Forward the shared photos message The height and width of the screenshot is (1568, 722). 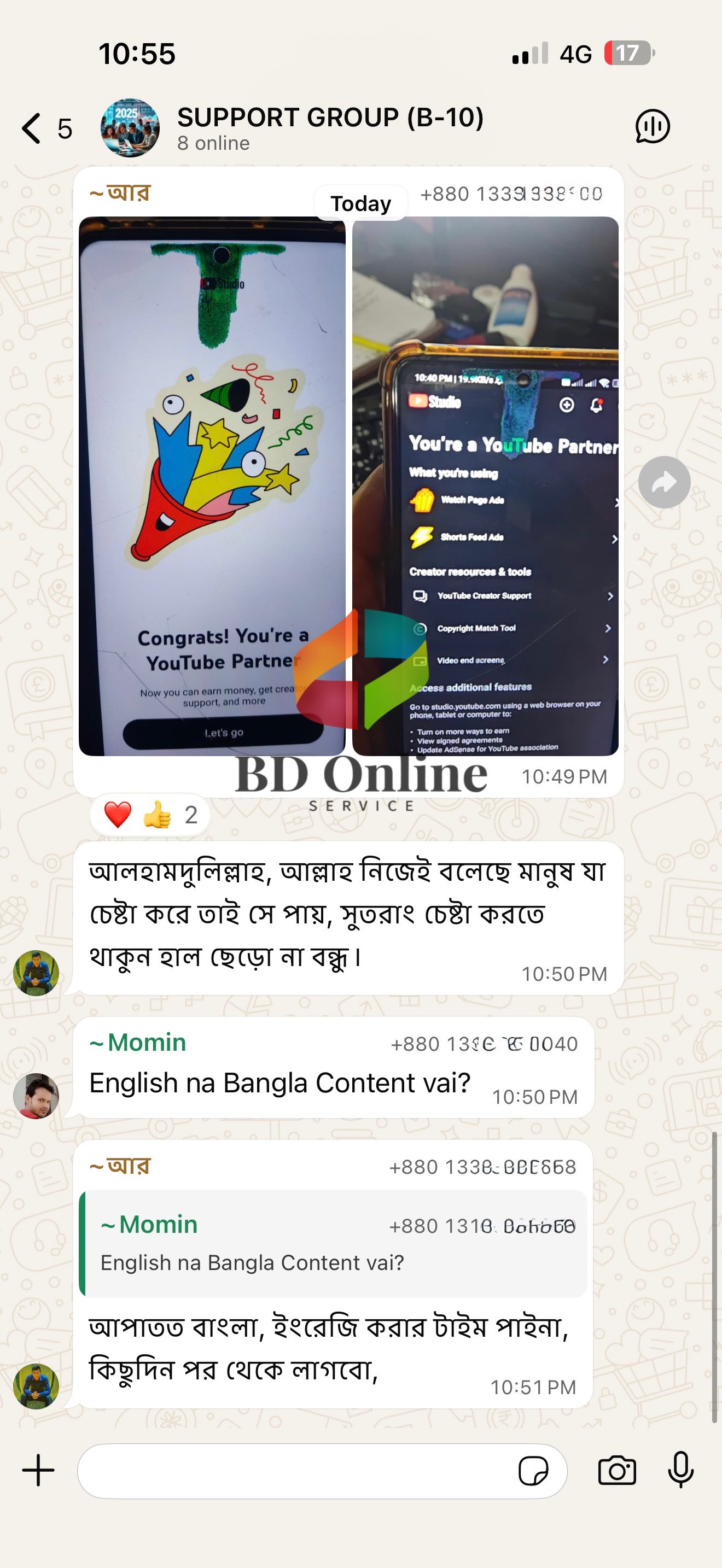(x=663, y=482)
